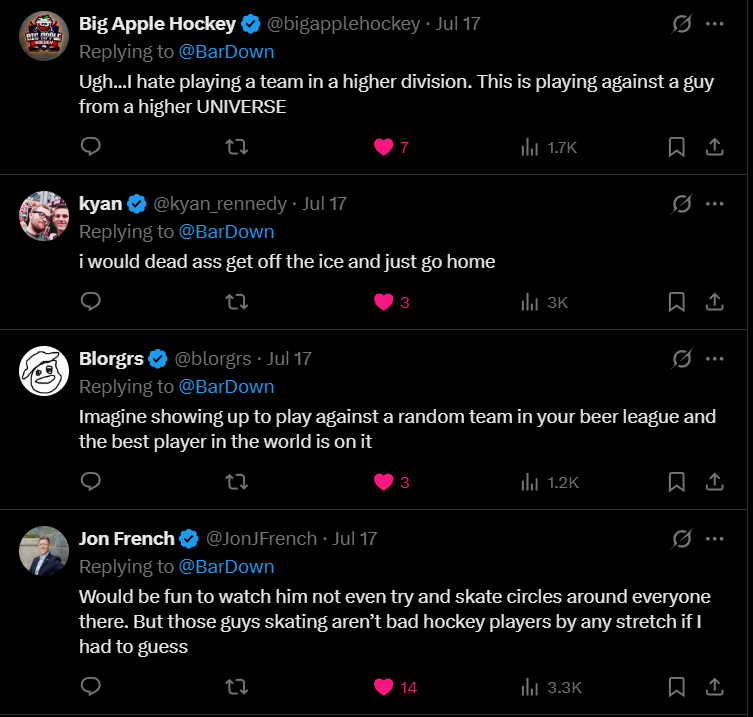Repost Blorgrs' reply
753x717 pixels.
(237, 482)
